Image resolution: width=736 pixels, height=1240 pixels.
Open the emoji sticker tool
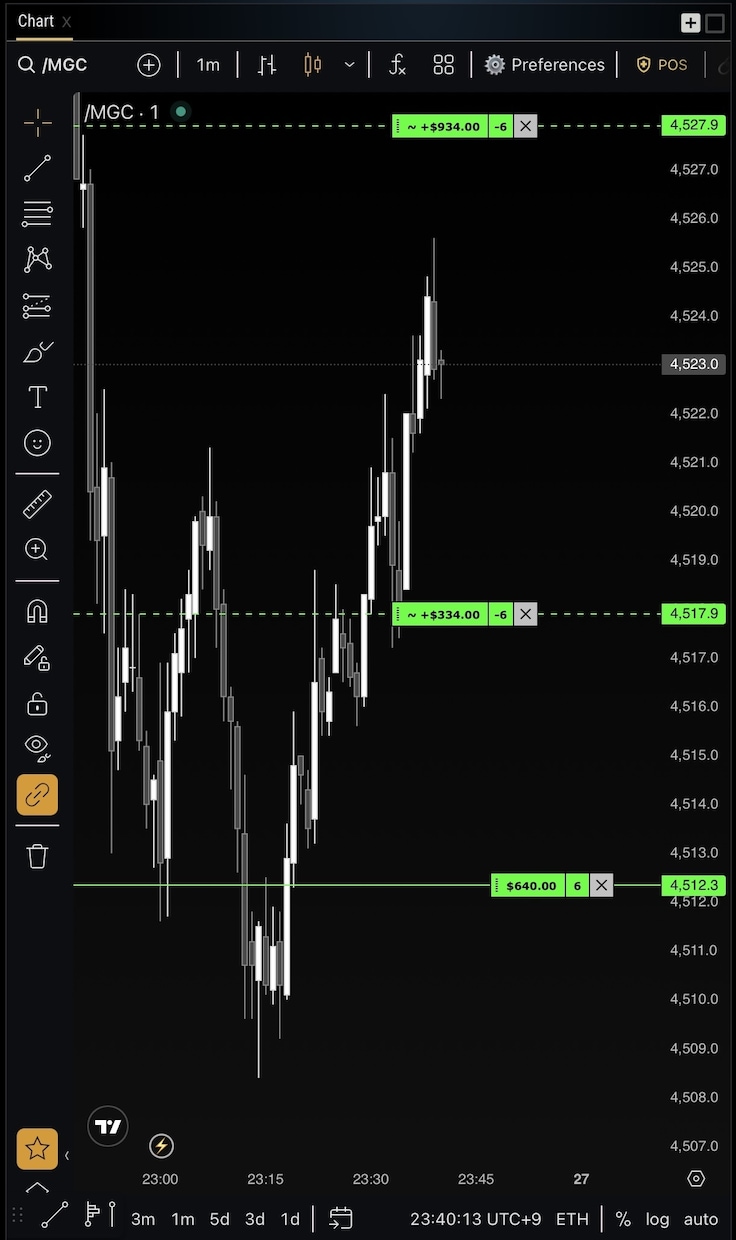coord(37,443)
